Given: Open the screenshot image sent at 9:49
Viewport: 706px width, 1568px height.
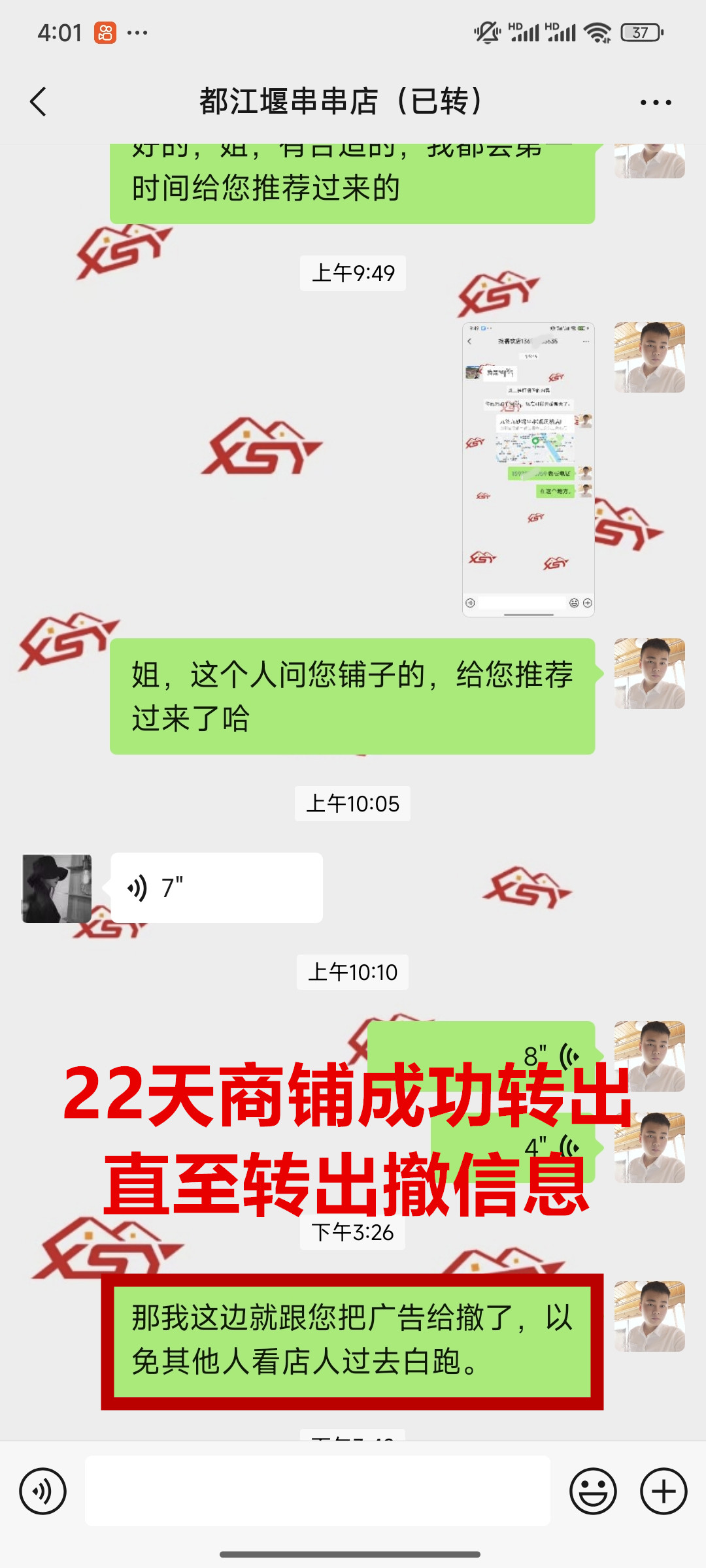Looking at the screenshot, I should coord(528,469).
